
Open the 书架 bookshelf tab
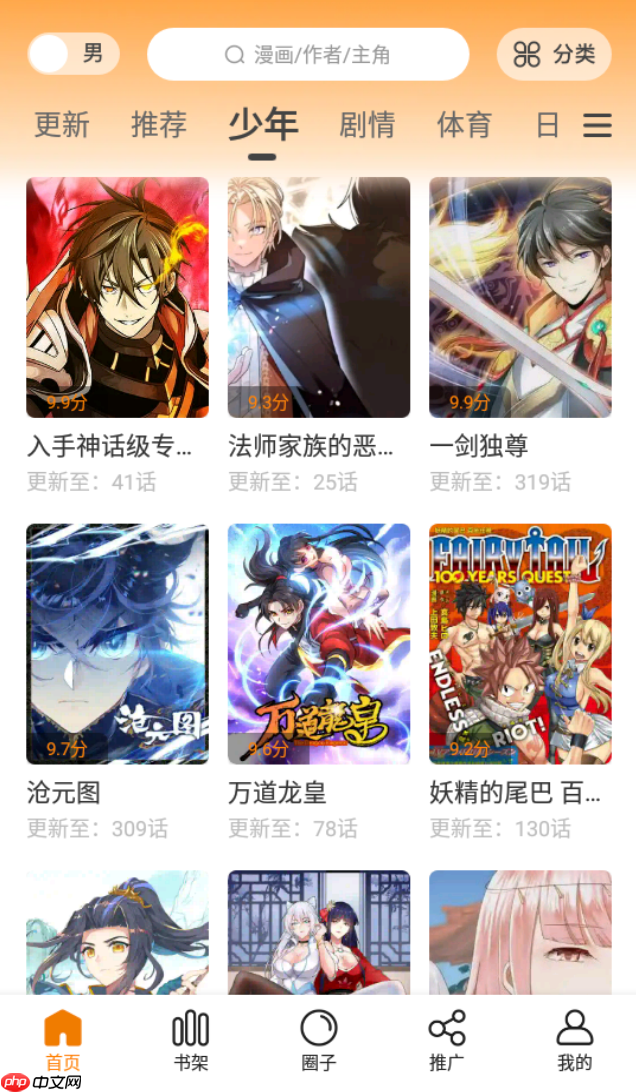pos(191,1040)
